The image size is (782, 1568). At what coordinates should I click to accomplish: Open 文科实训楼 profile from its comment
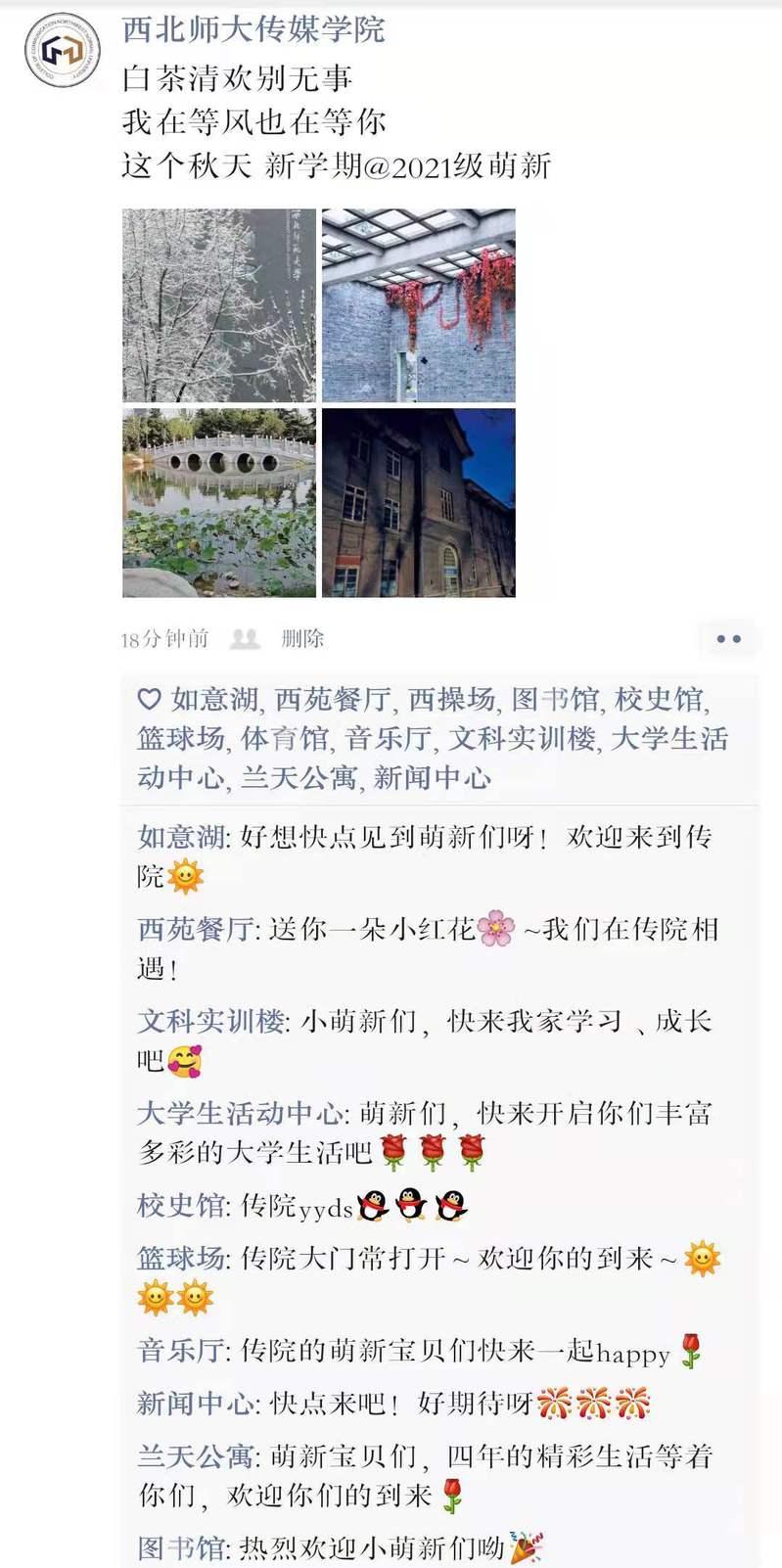(210, 1022)
